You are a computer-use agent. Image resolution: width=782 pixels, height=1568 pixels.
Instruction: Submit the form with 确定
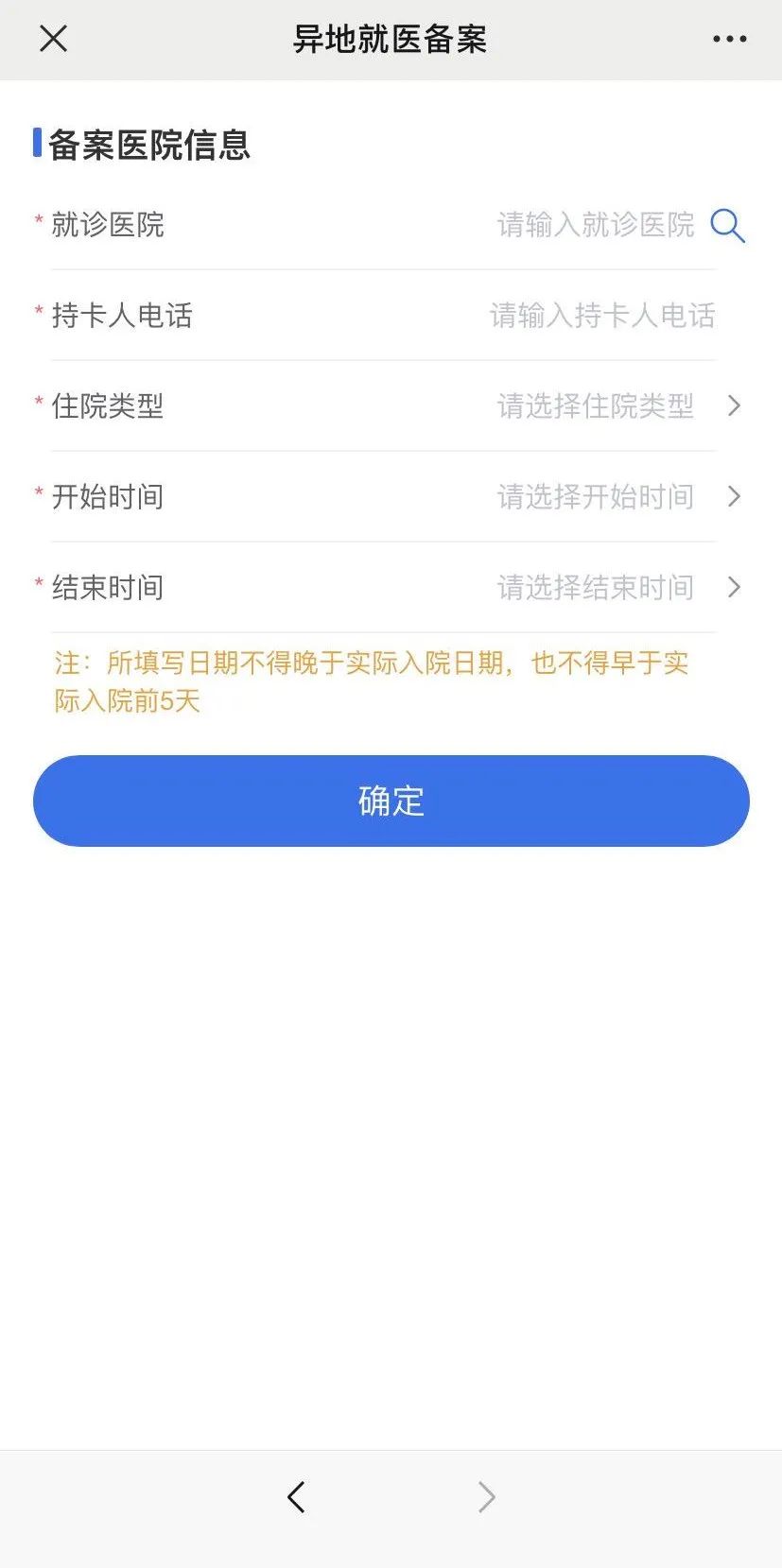tap(391, 801)
